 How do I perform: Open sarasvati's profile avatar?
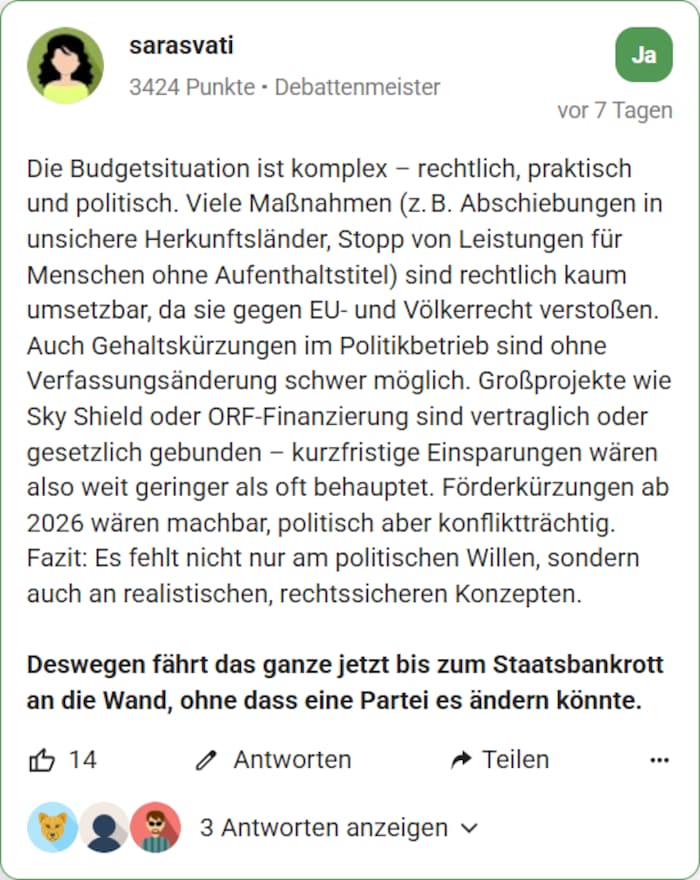[65, 66]
